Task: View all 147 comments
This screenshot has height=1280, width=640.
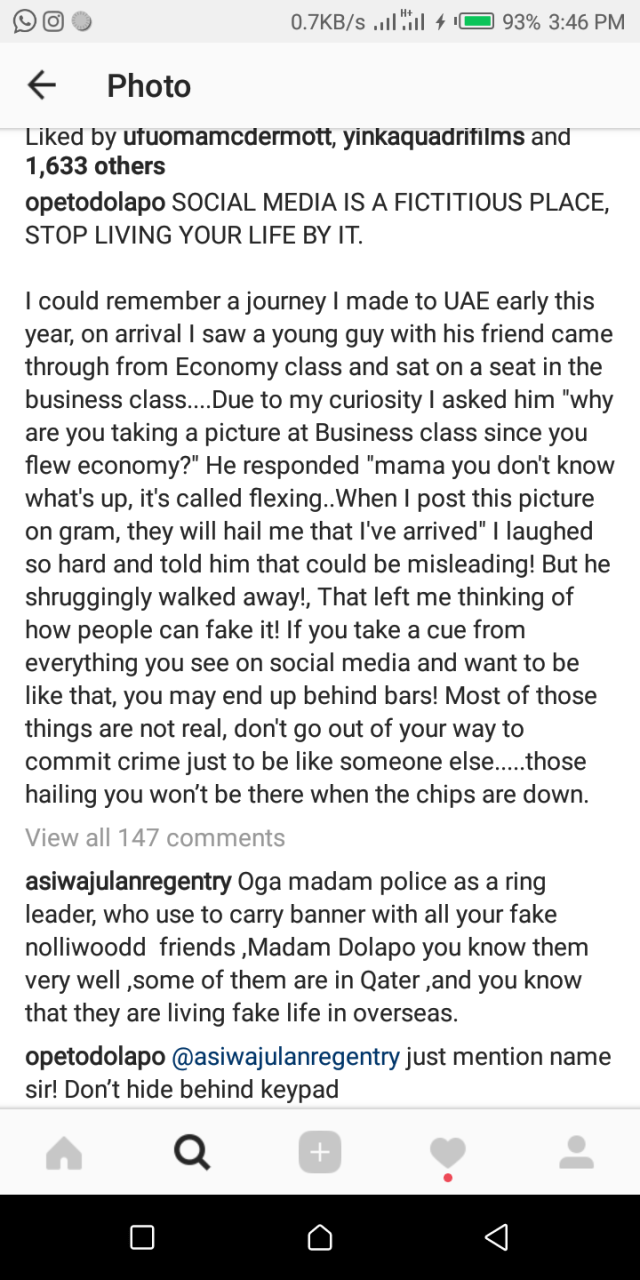Action: [x=155, y=837]
